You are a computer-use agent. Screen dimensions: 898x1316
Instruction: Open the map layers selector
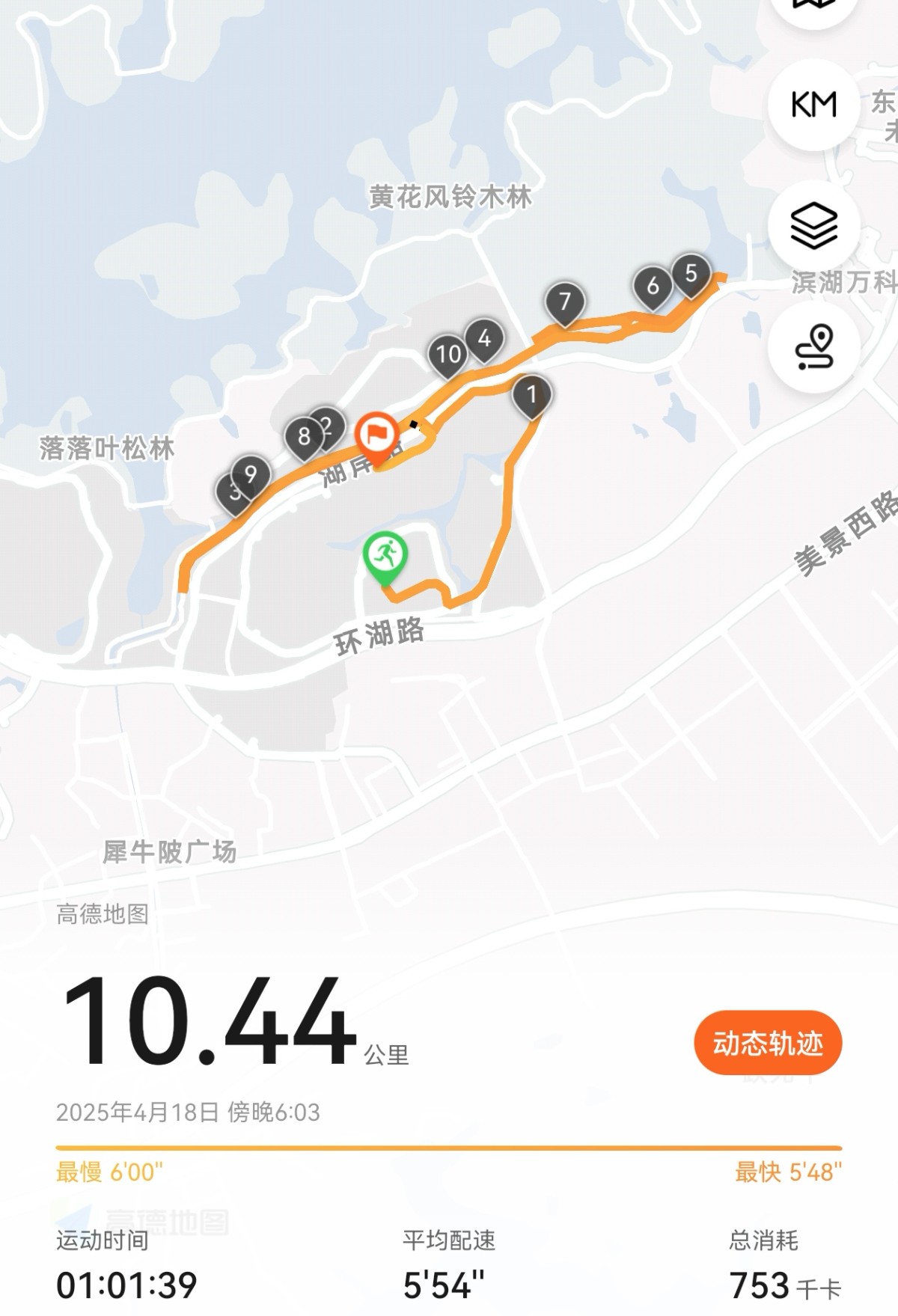click(813, 226)
